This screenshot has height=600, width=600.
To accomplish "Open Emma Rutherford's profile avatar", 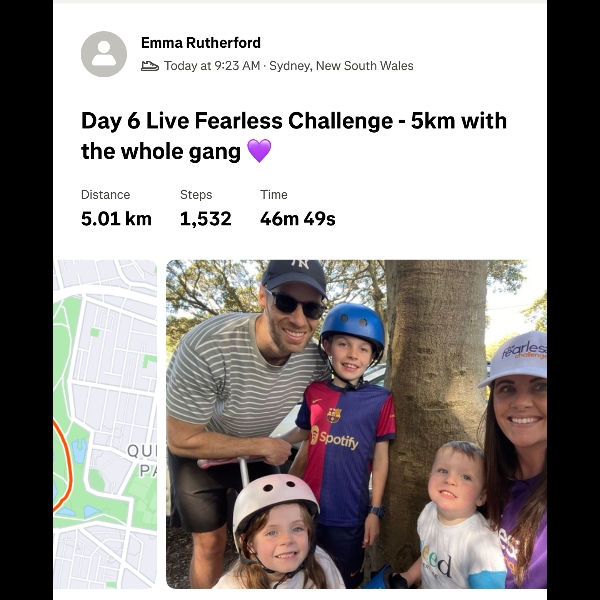I will (104, 54).
